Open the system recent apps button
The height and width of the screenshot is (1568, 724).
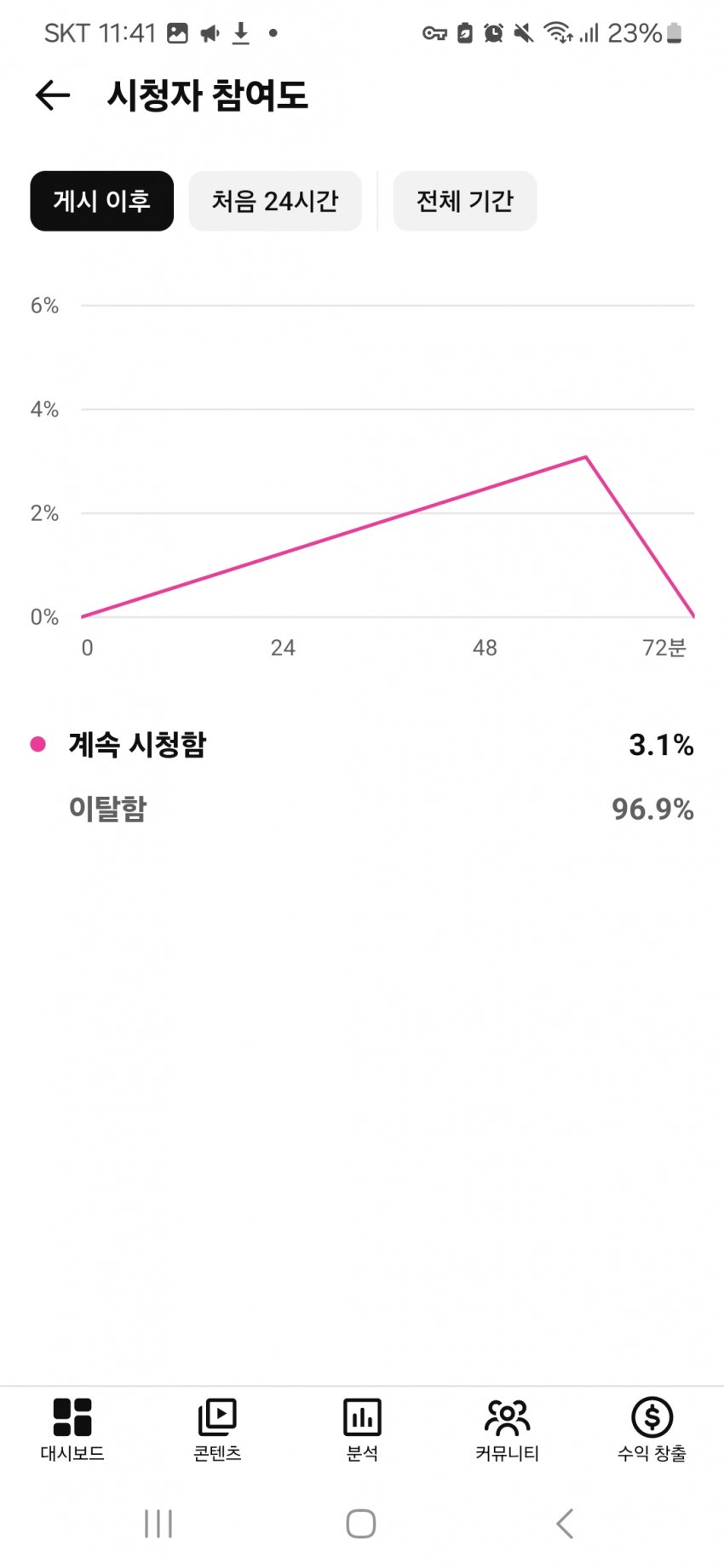pyautogui.click(x=158, y=1524)
